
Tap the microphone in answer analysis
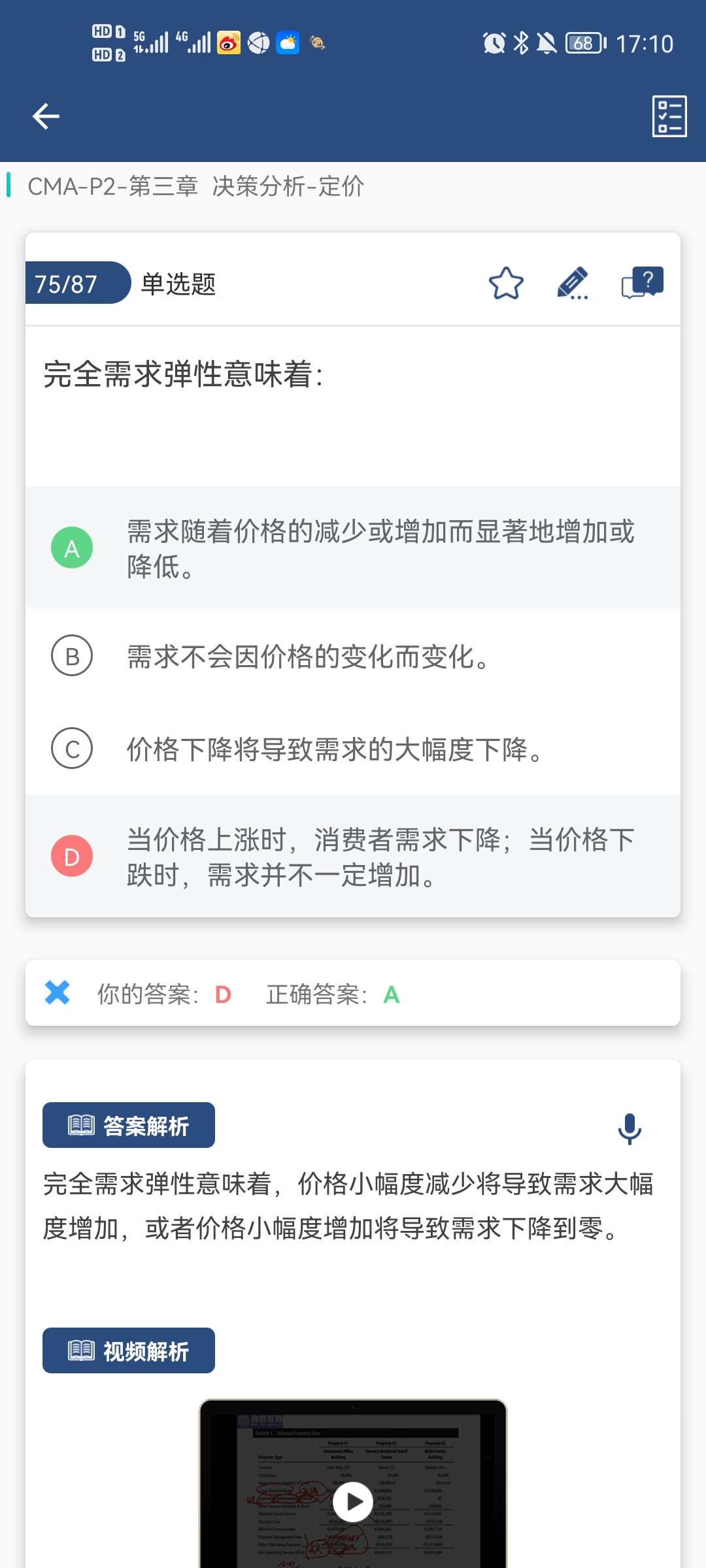tap(630, 1128)
